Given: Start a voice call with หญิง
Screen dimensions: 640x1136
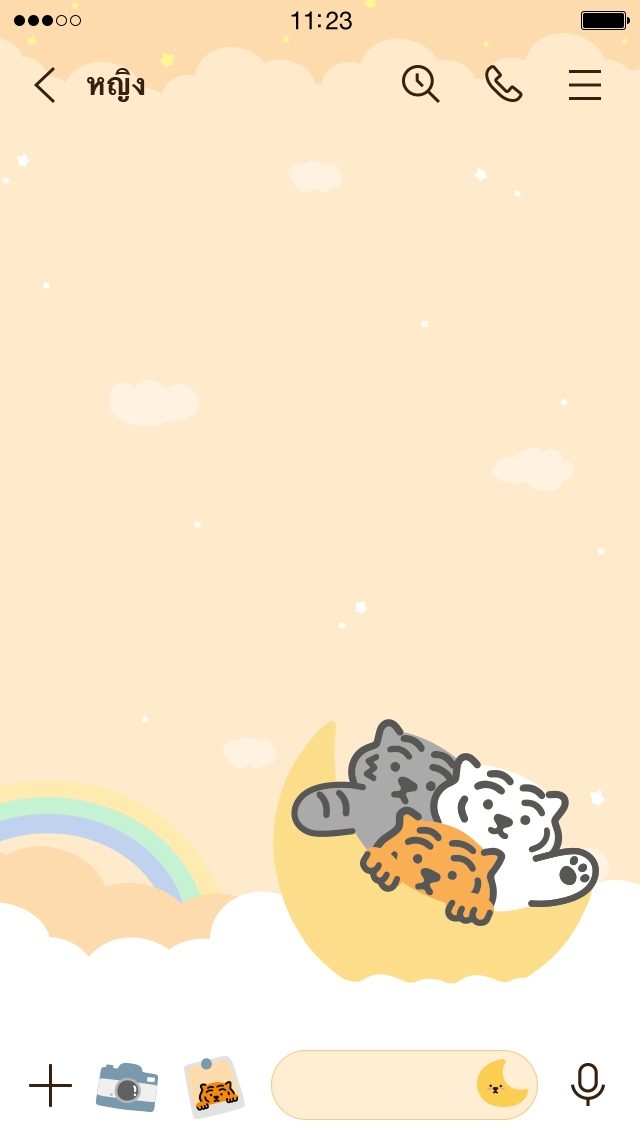Looking at the screenshot, I should [503, 85].
